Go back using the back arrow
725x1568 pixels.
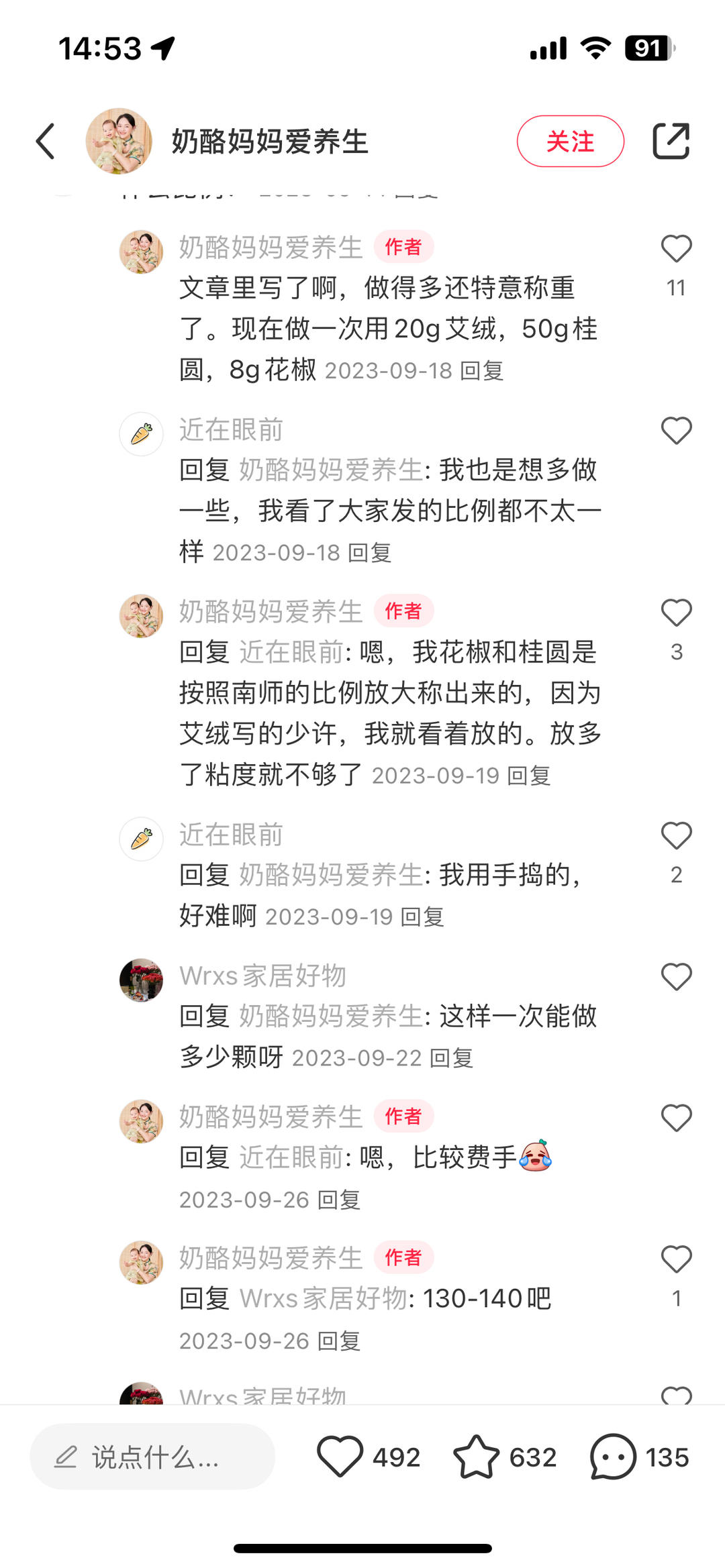click(46, 142)
